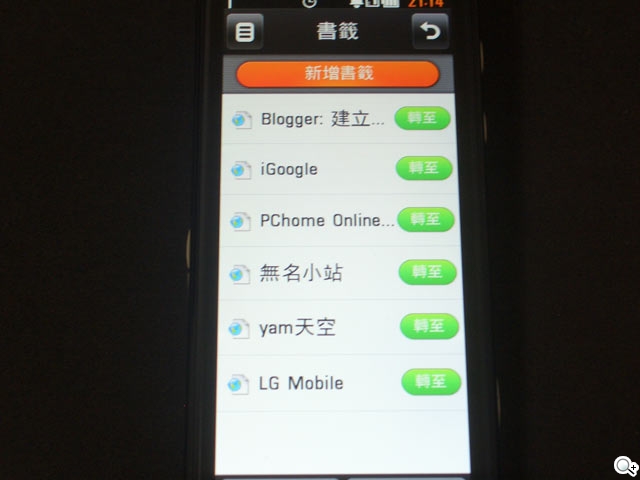This screenshot has height=480, width=640.
Task: Open the menu icon beside 書籤 title
Action: [x=244, y=32]
